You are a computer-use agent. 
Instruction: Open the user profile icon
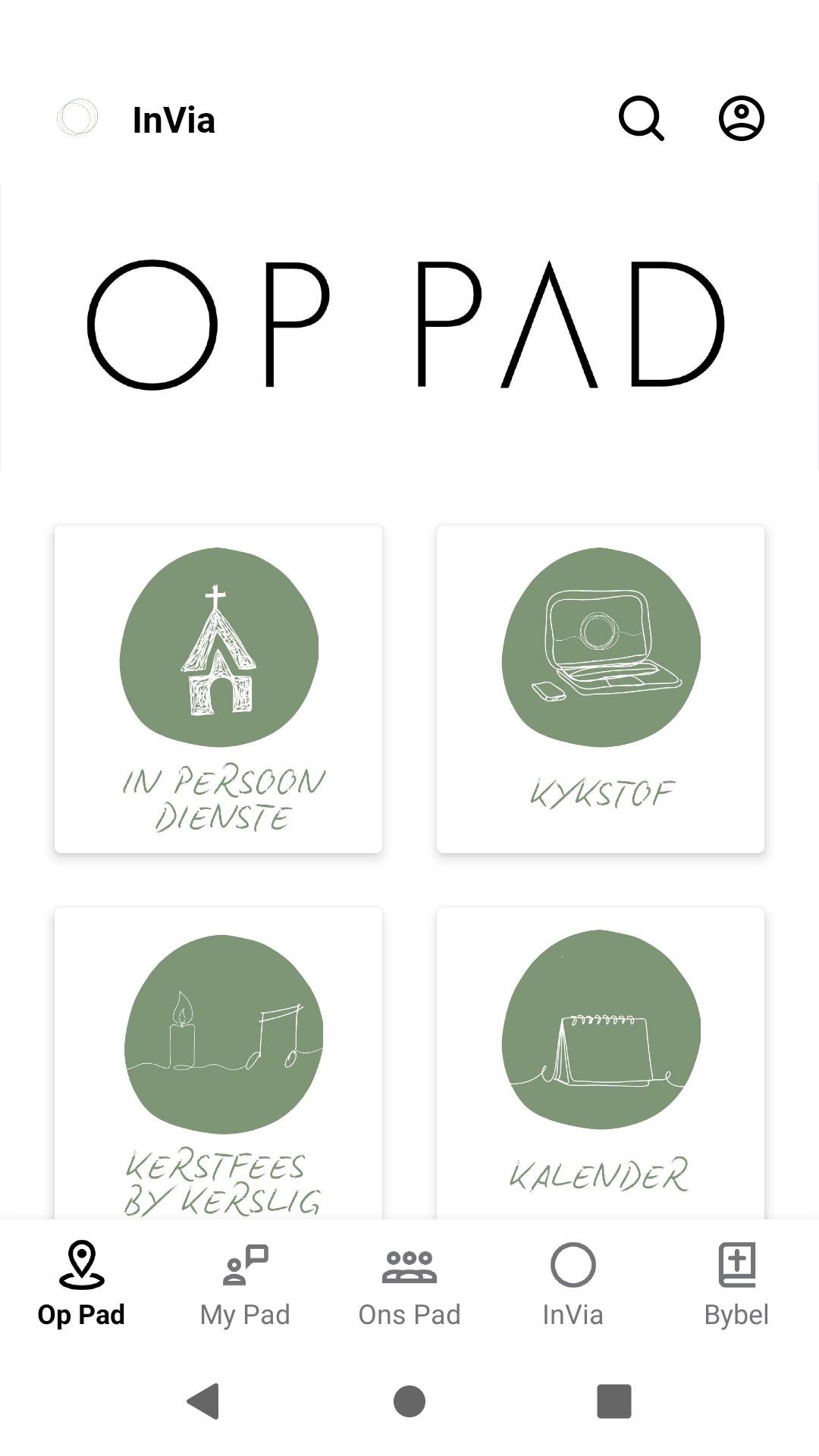[x=741, y=118]
